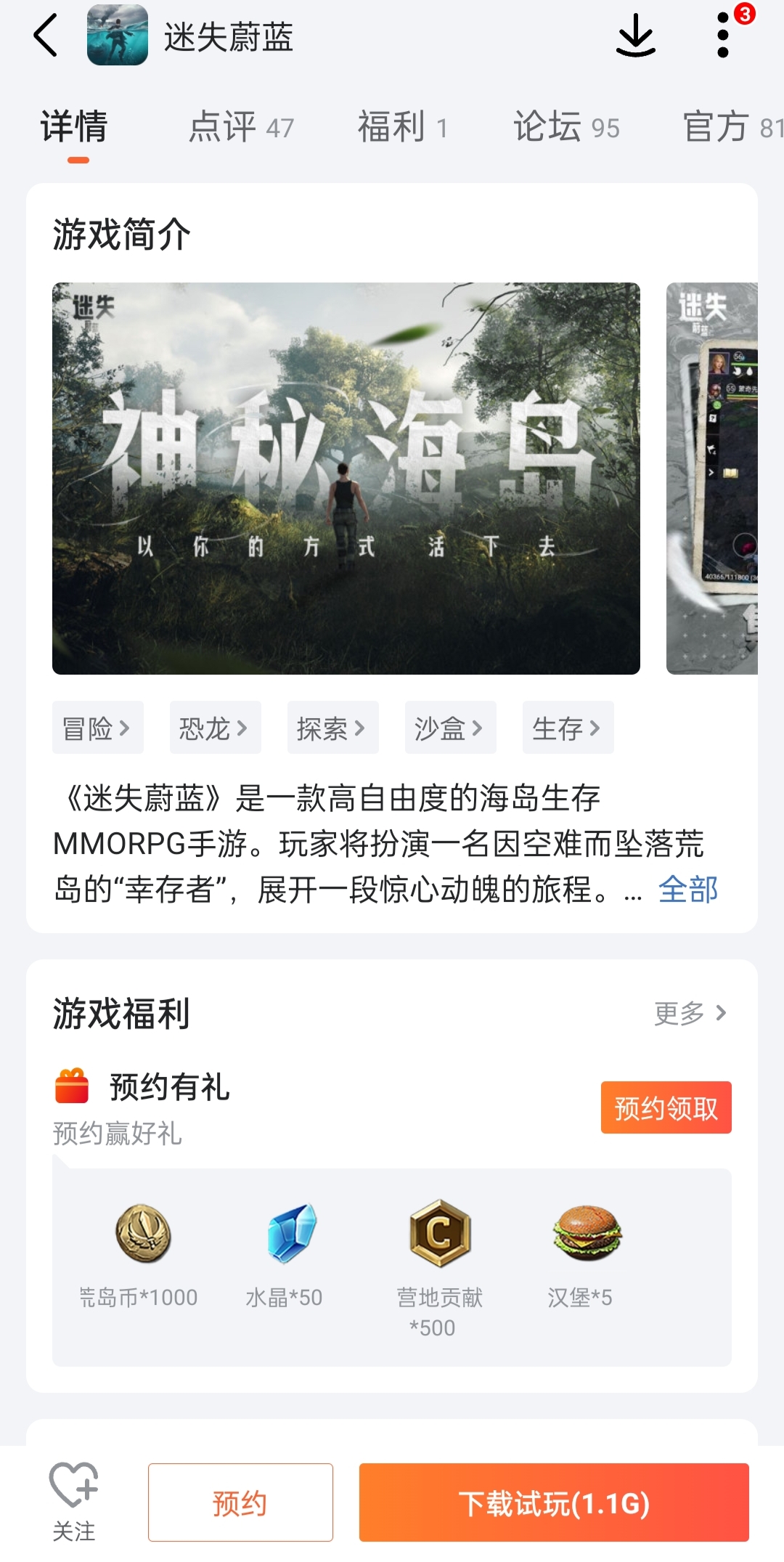Tap the 冒险 tag chip
Image resolution: width=784 pixels, height=1562 pixels.
pos(97,728)
